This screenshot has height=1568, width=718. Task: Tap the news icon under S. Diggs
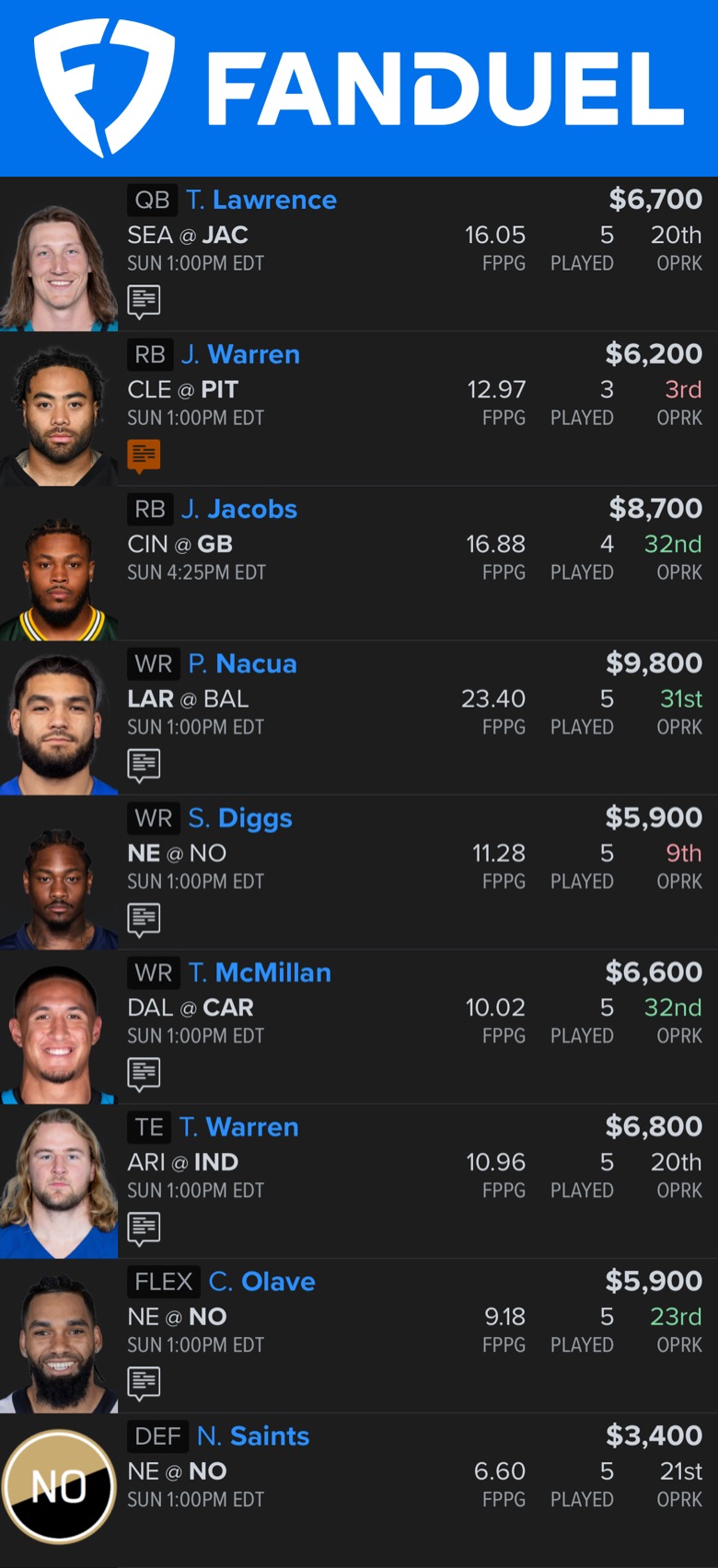click(x=144, y=919)
